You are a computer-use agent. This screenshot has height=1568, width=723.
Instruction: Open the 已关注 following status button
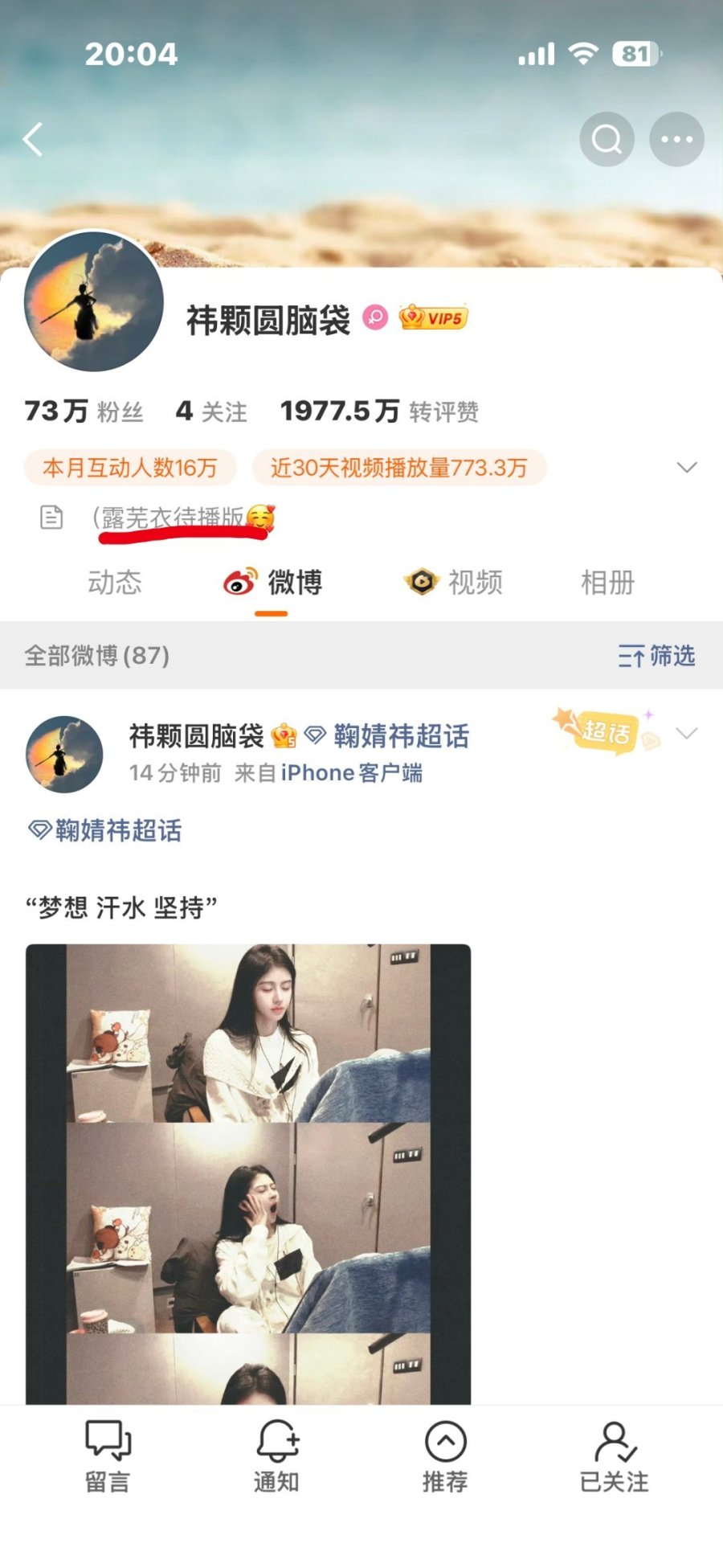click(615, 1456)
